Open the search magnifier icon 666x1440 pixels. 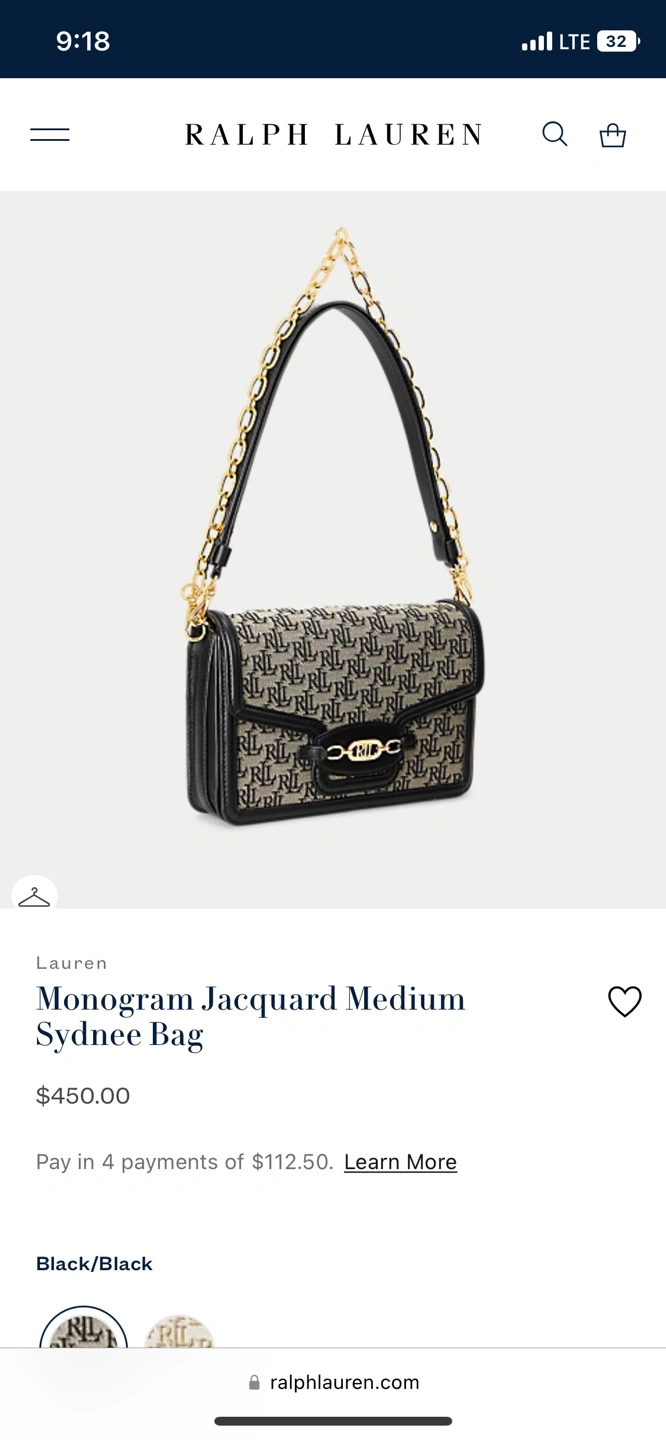tap(555, 134)
